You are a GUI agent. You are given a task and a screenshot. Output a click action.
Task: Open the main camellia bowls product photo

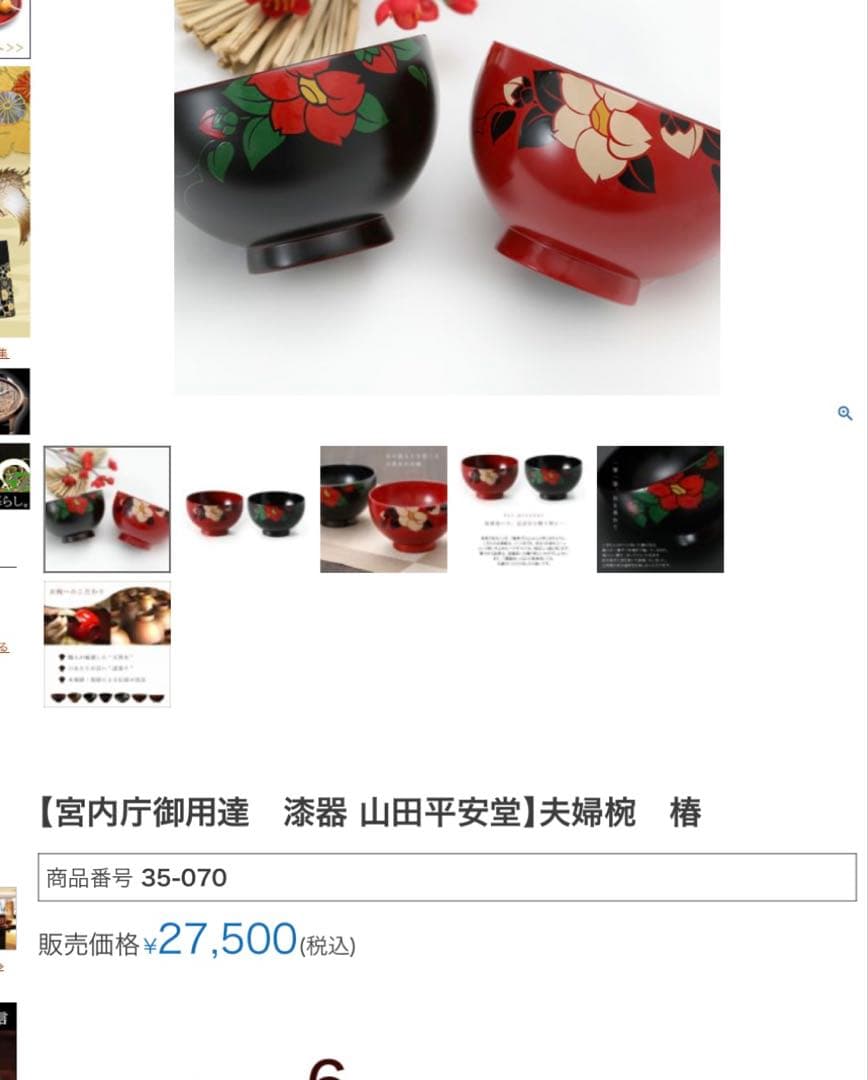tap(447, 190)
